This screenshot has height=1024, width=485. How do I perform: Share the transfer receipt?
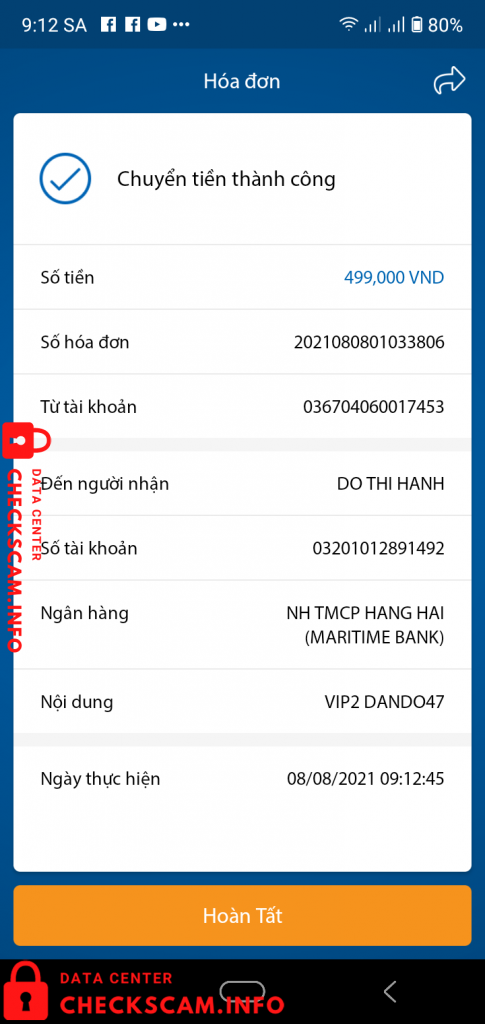click(x=449, y=81)
